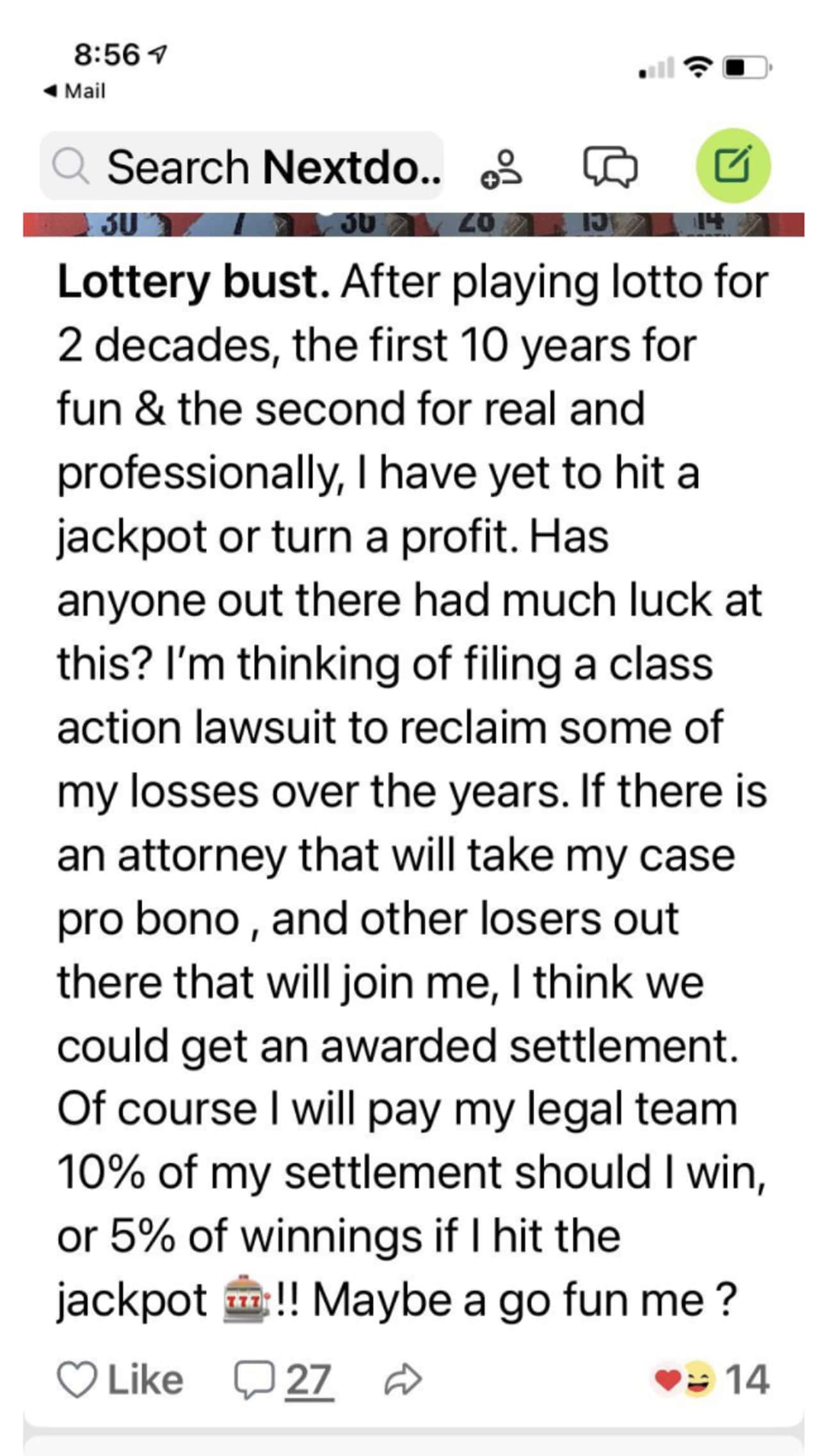Viewport: 832px width, 1456px height.
Task: Open the messages chat icon
Action: pos(610,168)
